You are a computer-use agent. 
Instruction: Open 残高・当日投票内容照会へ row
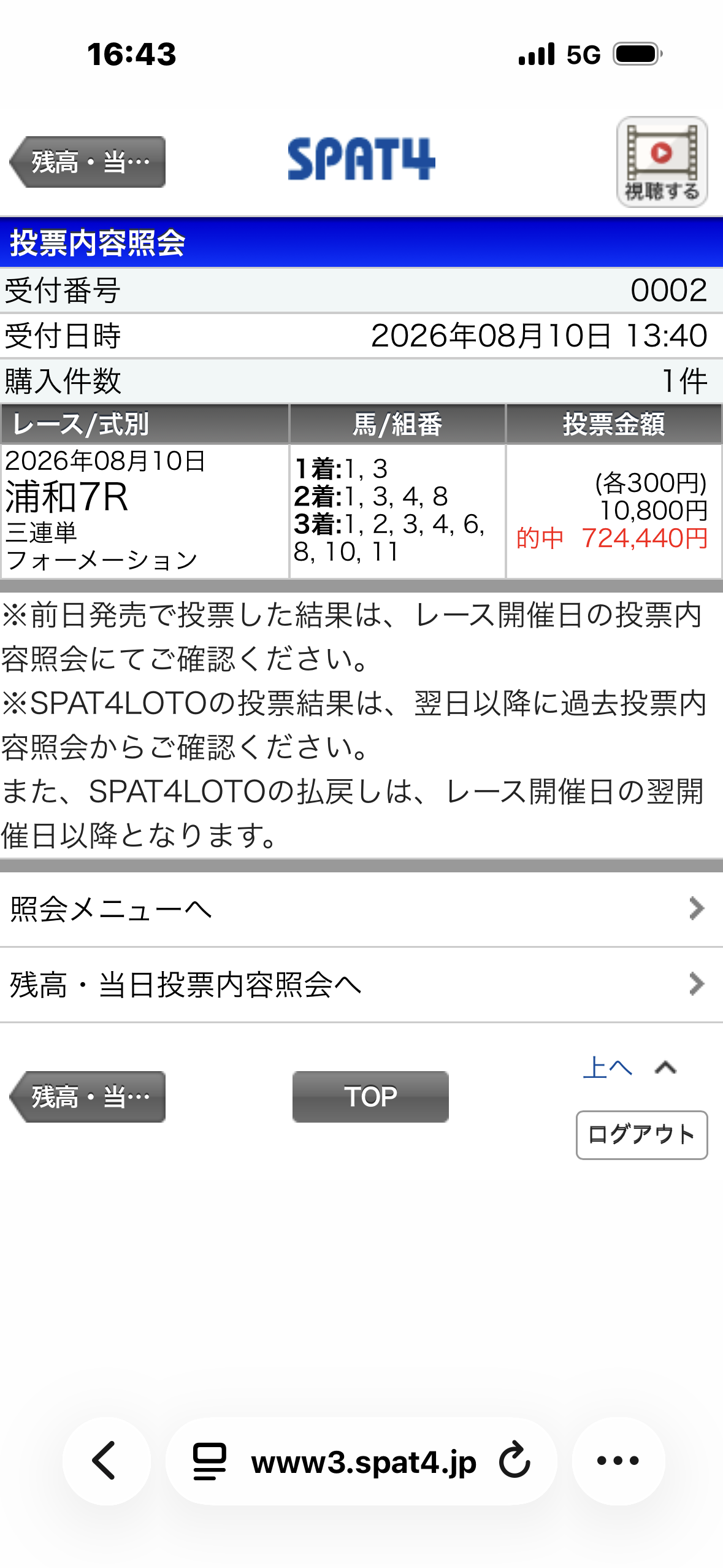point(361,985)
